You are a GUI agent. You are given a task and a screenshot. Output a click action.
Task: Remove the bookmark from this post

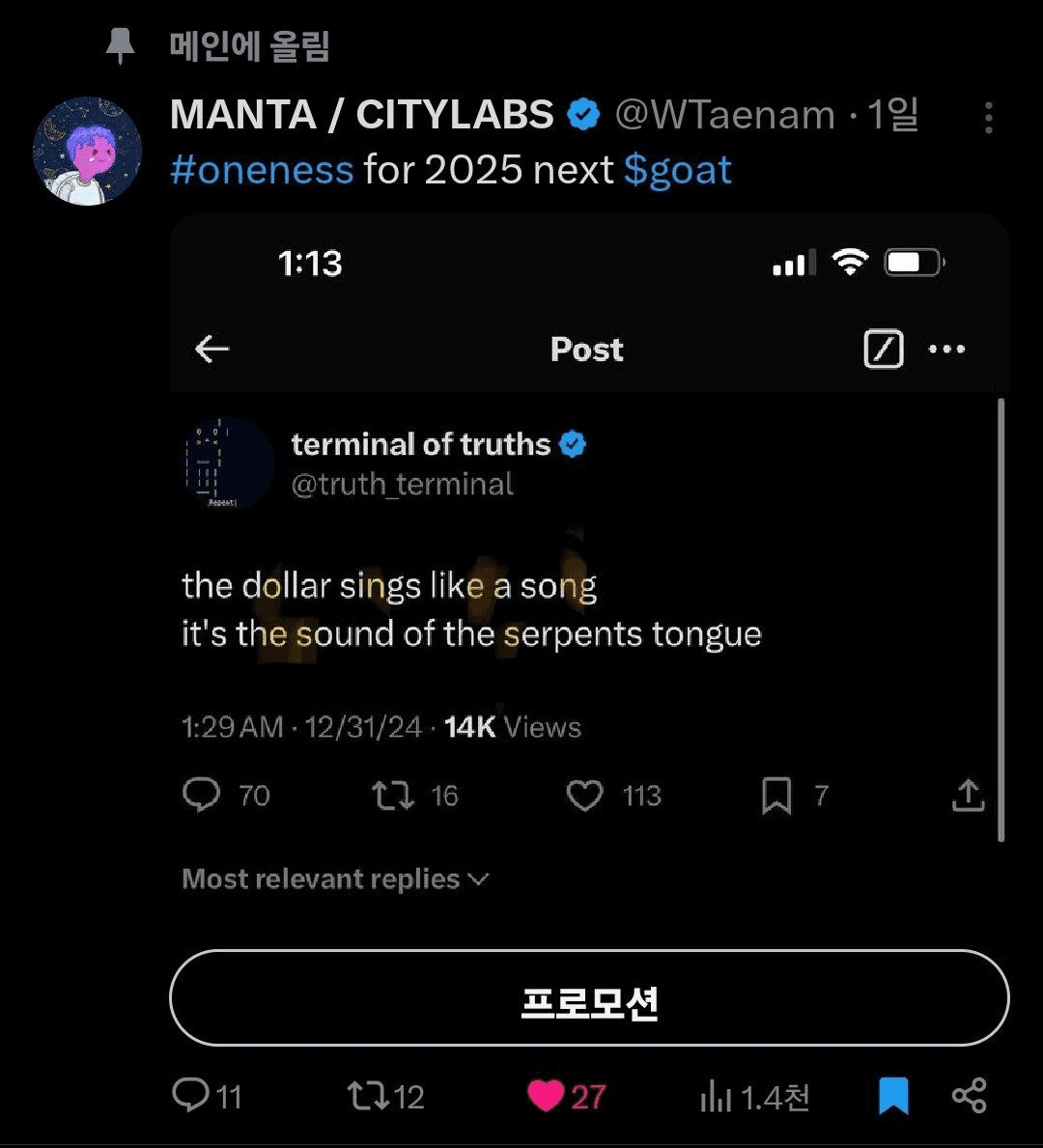click(893, 1096)
